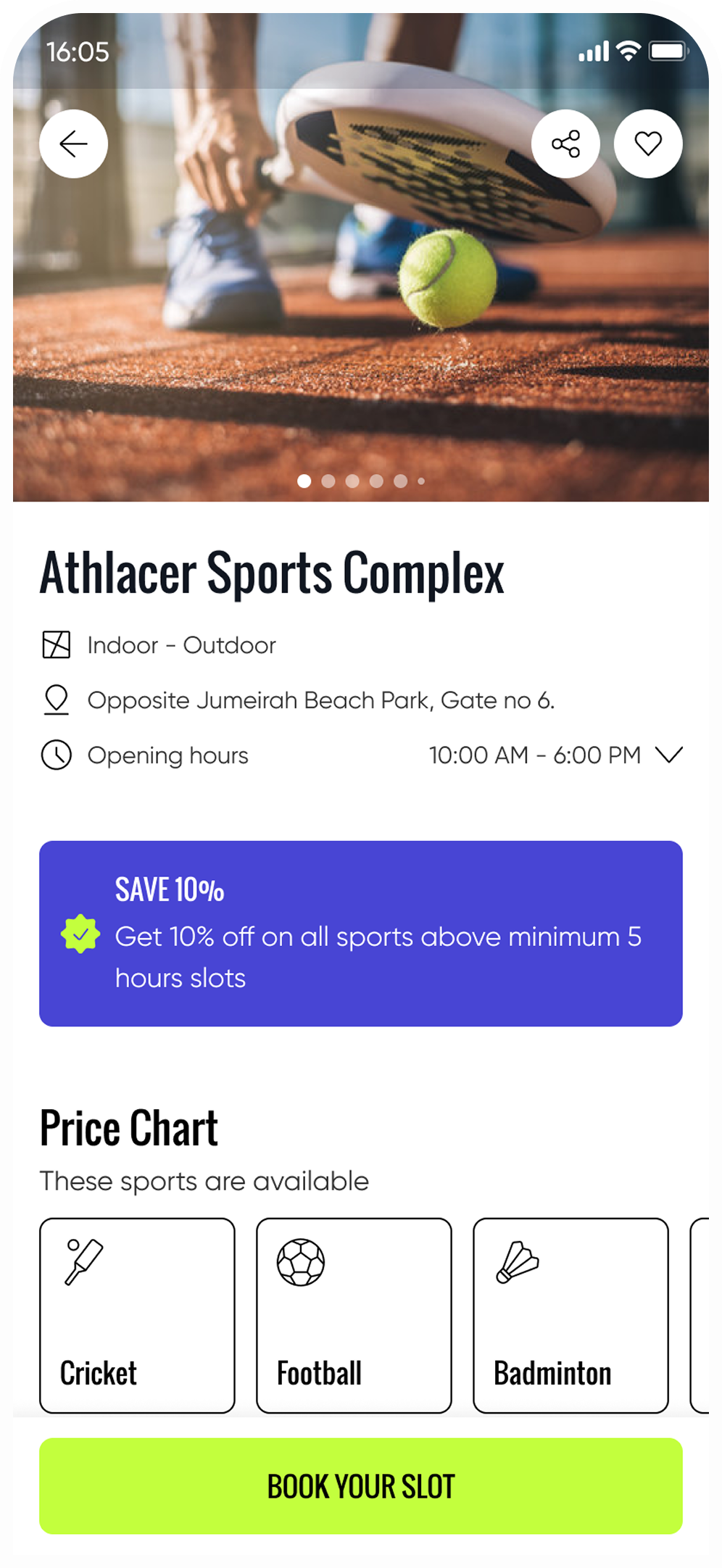Viewport: 722px width, 1568px height.
Task: Share Athlacer Sports Complex
Action: coord(565,144)
